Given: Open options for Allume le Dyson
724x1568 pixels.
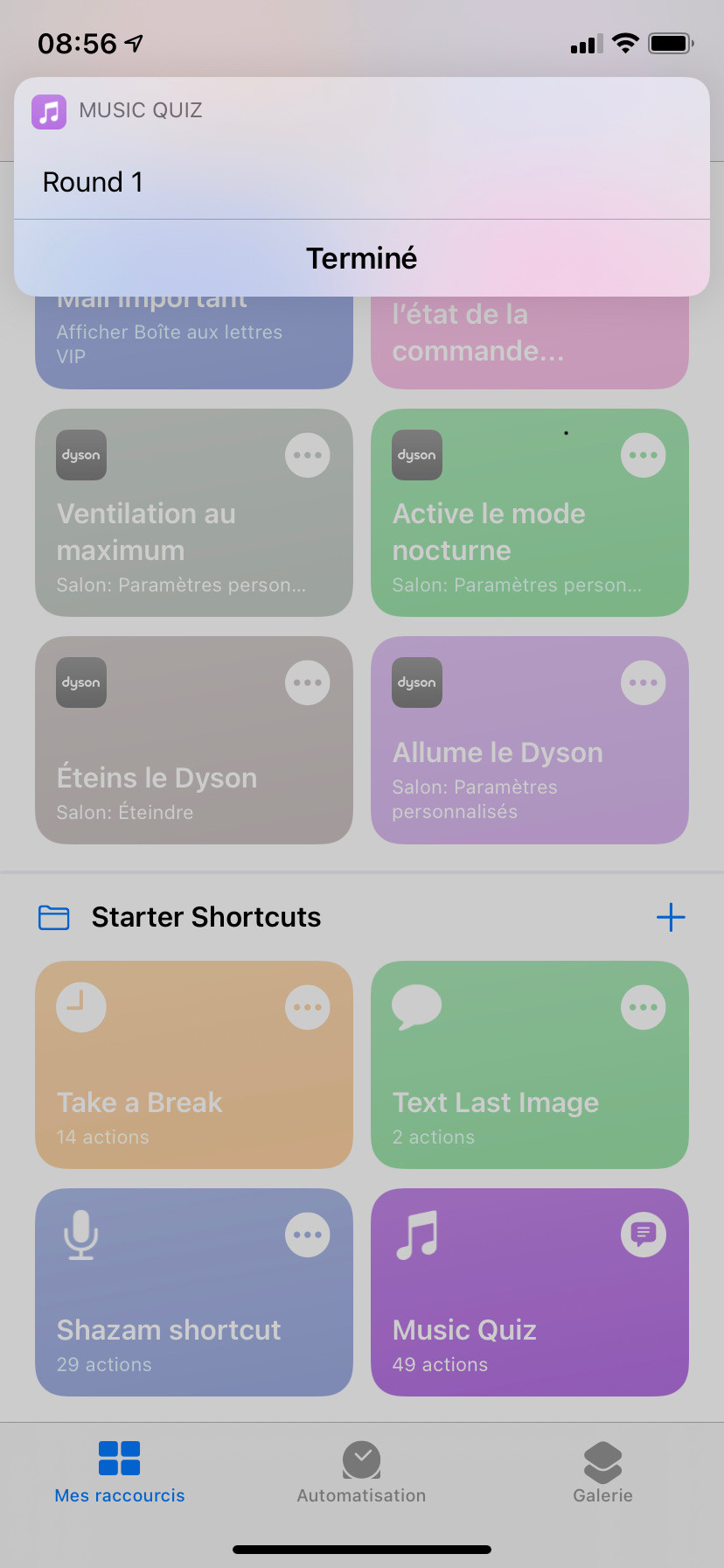Looking at the screenshot, I should tap(644, 682).
